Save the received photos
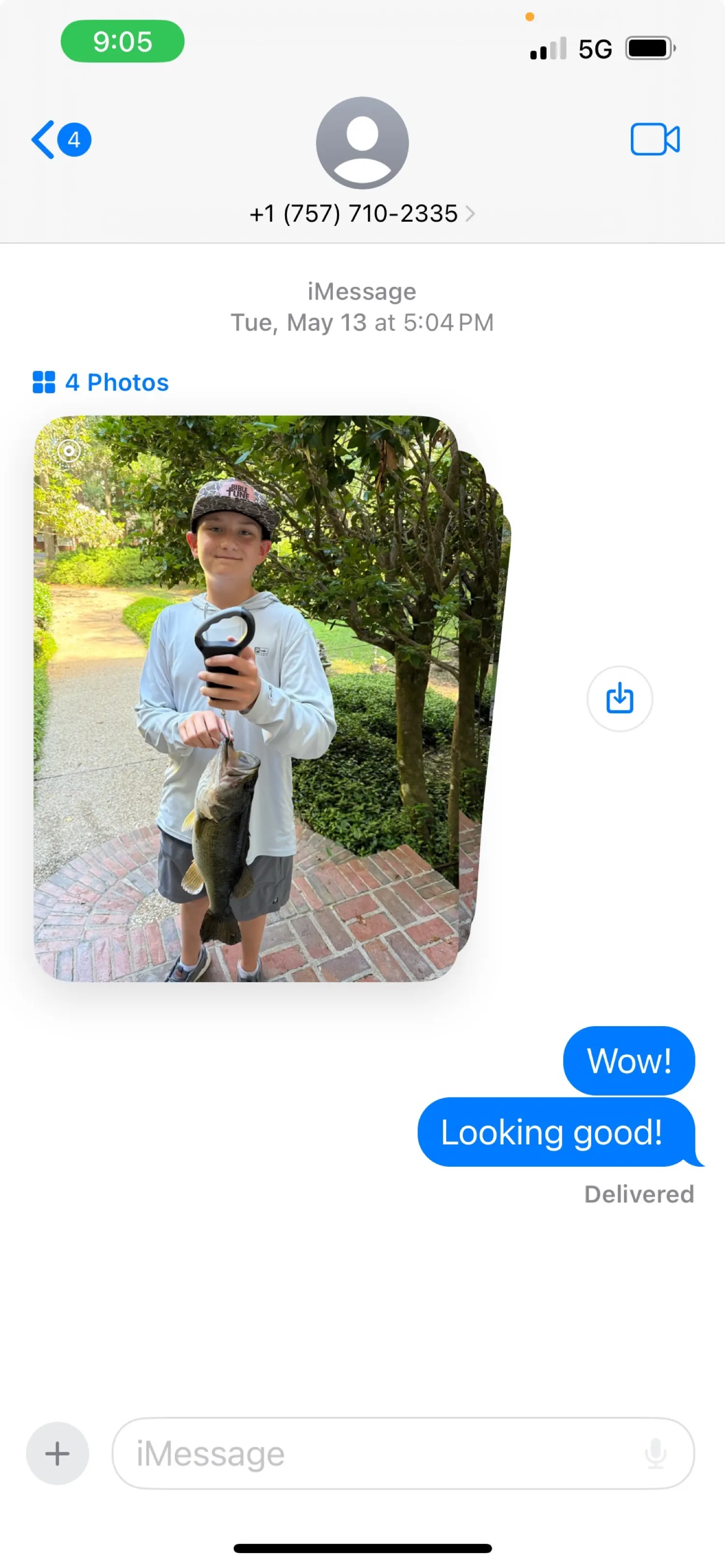725x1568 pixels. click(x=619, y=698)
